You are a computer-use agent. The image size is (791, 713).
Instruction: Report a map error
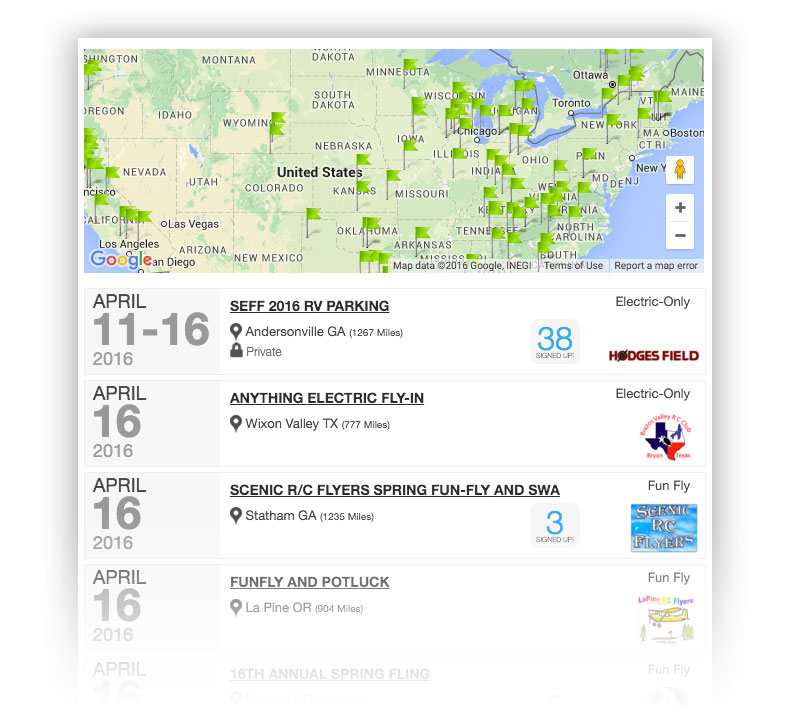coord(656,266)
